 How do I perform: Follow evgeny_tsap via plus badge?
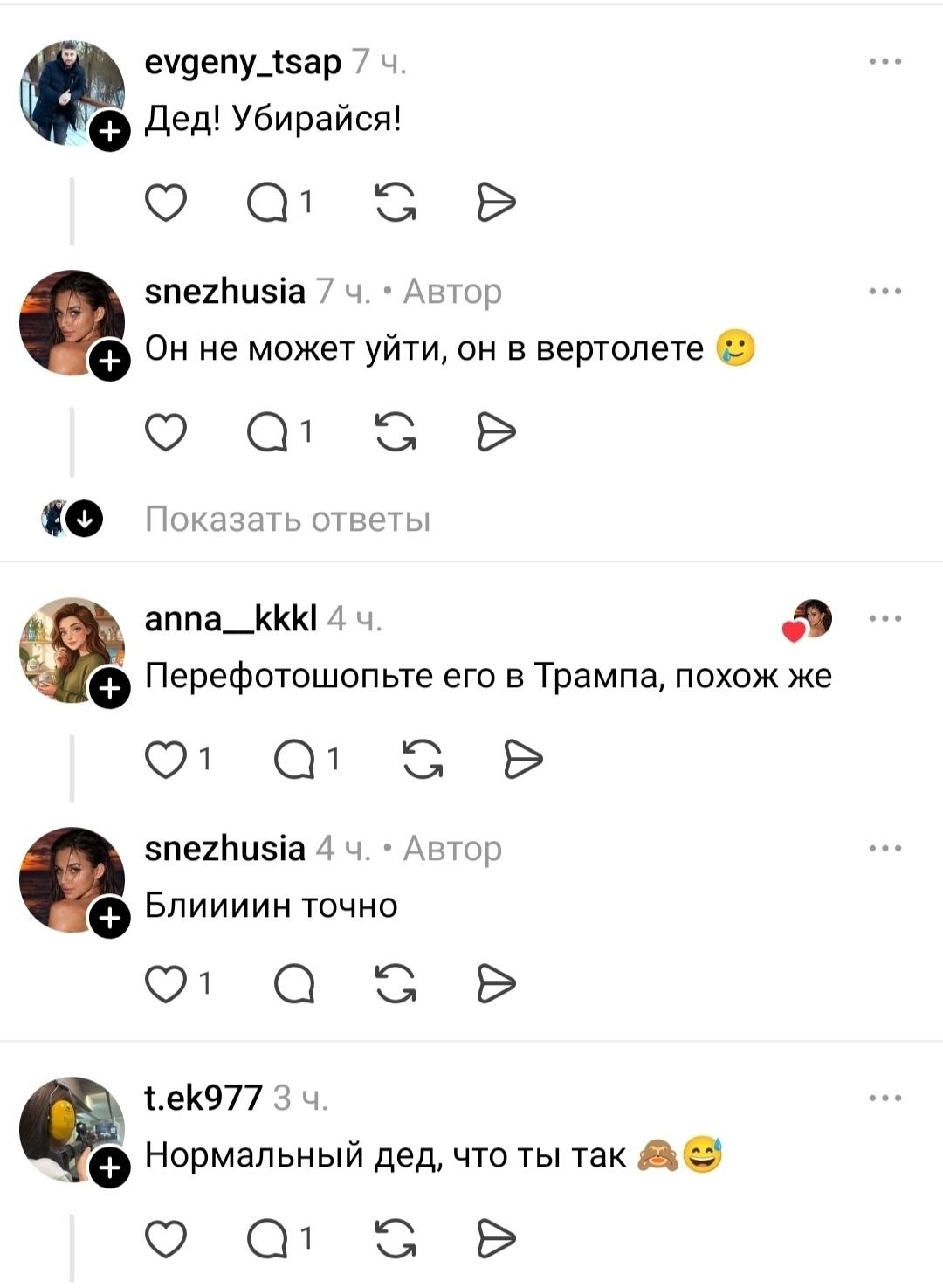tap(110, 132)
